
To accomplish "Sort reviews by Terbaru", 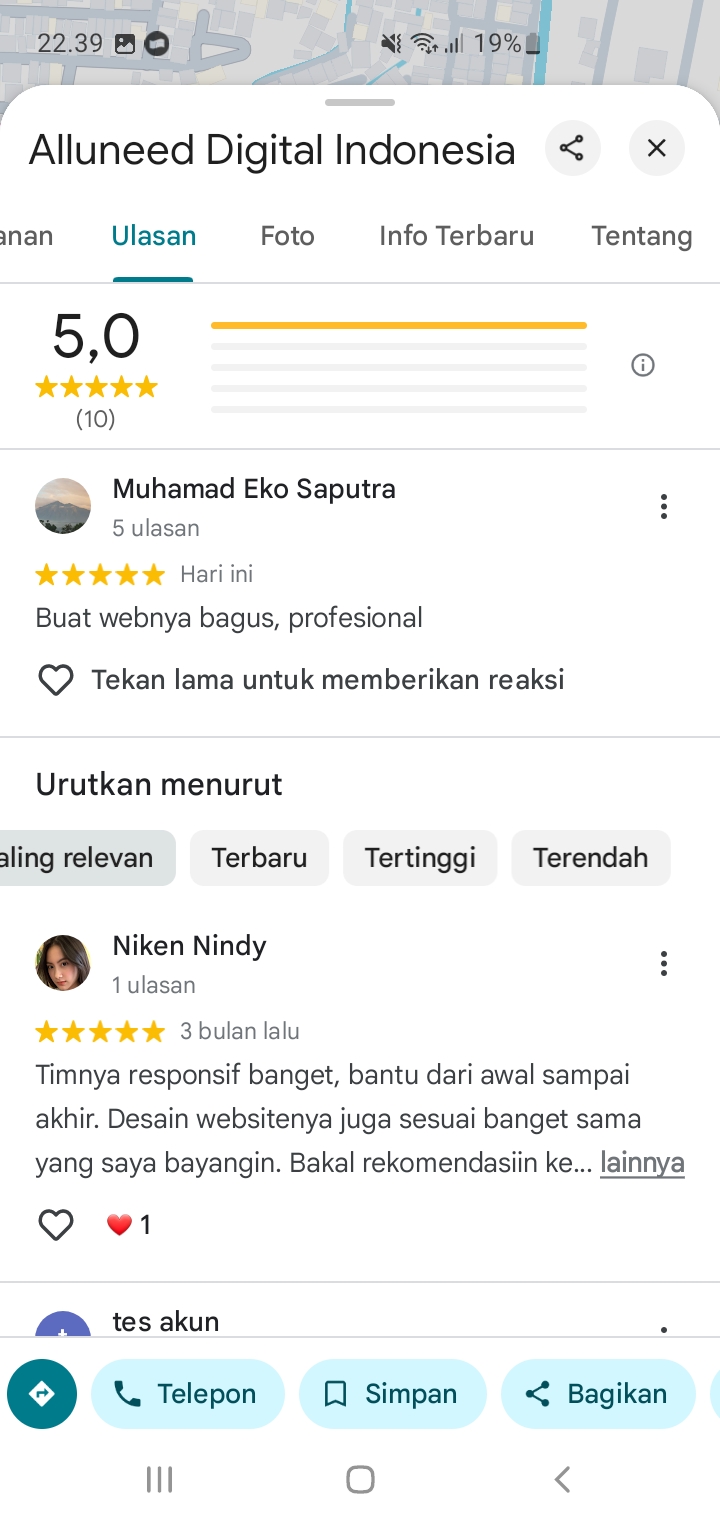I will coord(259,858).
